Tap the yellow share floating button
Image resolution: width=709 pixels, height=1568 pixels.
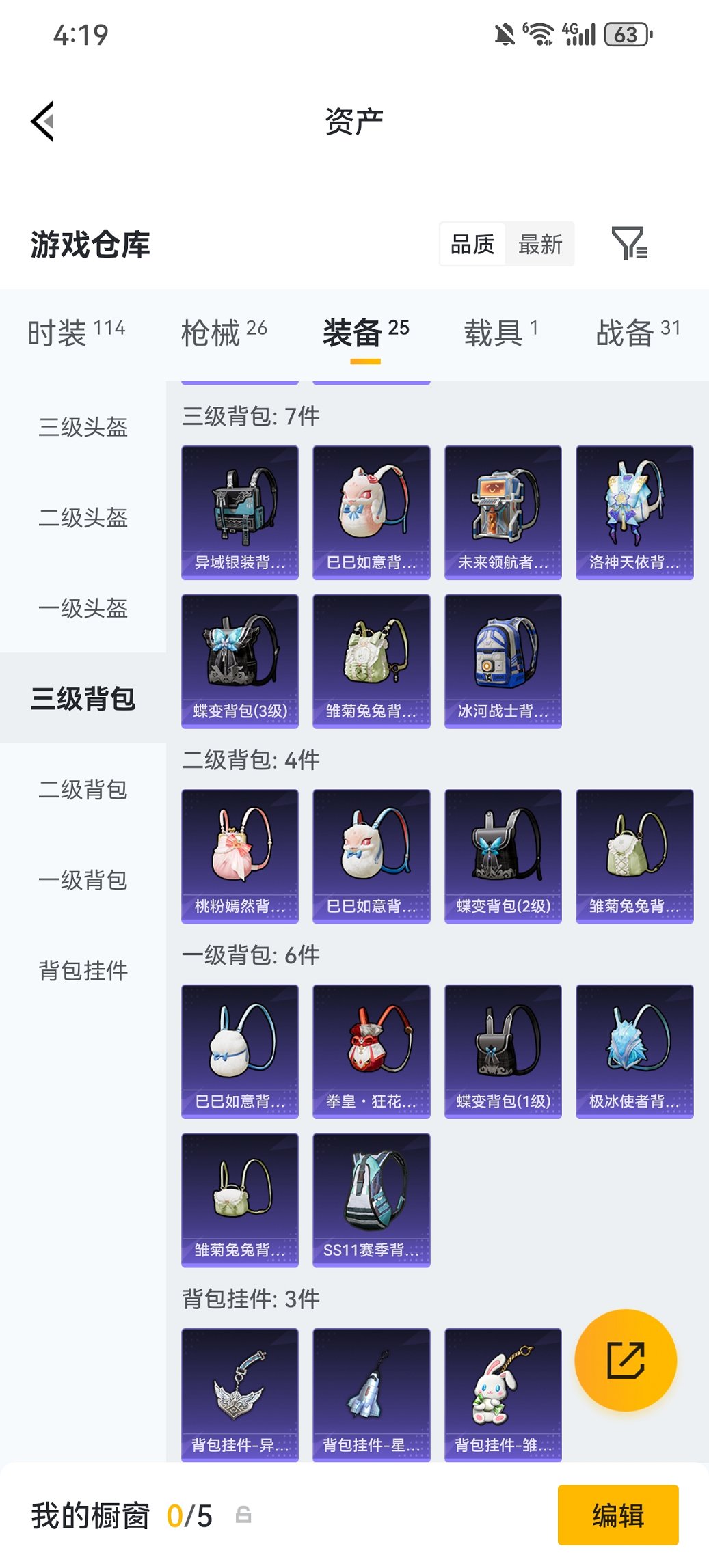pos(626,1360)
